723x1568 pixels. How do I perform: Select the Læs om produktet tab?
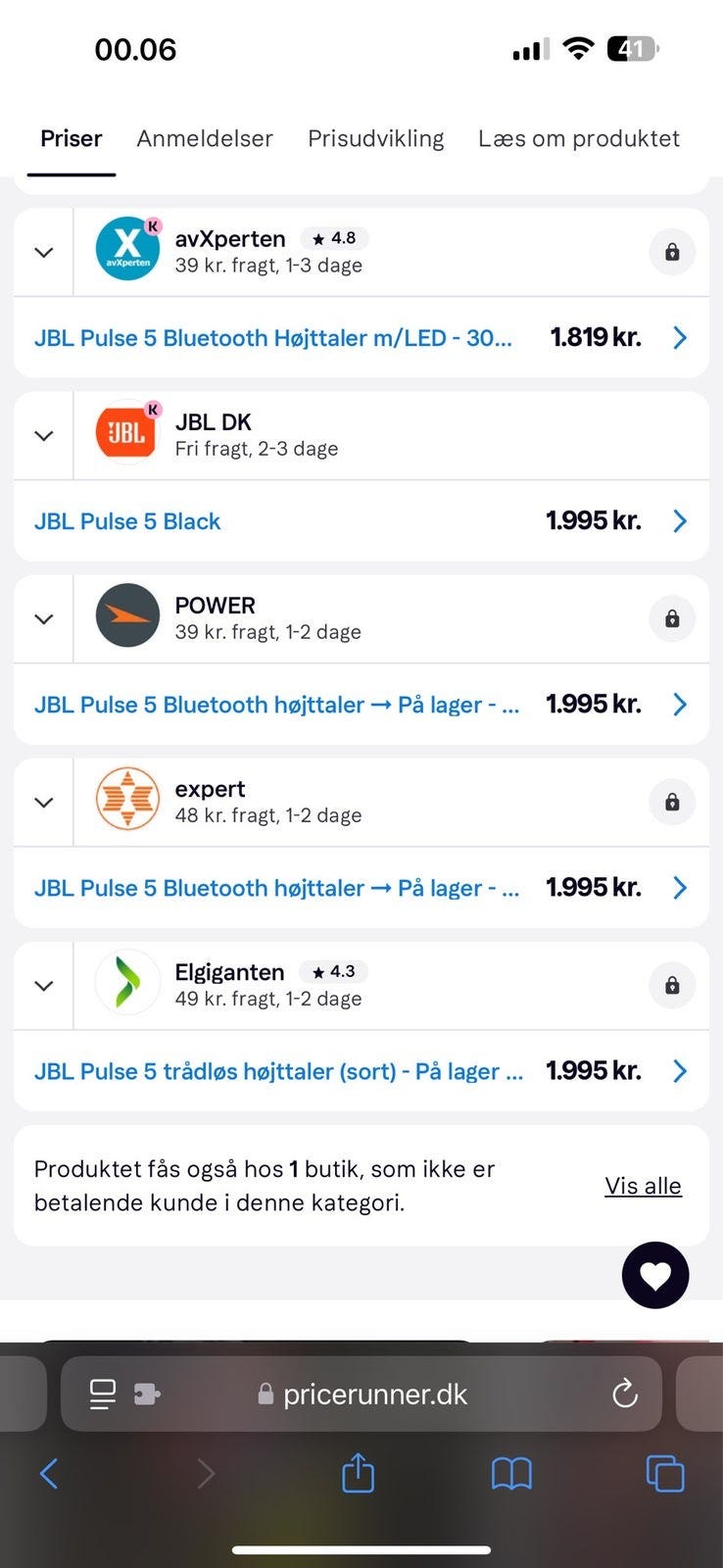578,138
